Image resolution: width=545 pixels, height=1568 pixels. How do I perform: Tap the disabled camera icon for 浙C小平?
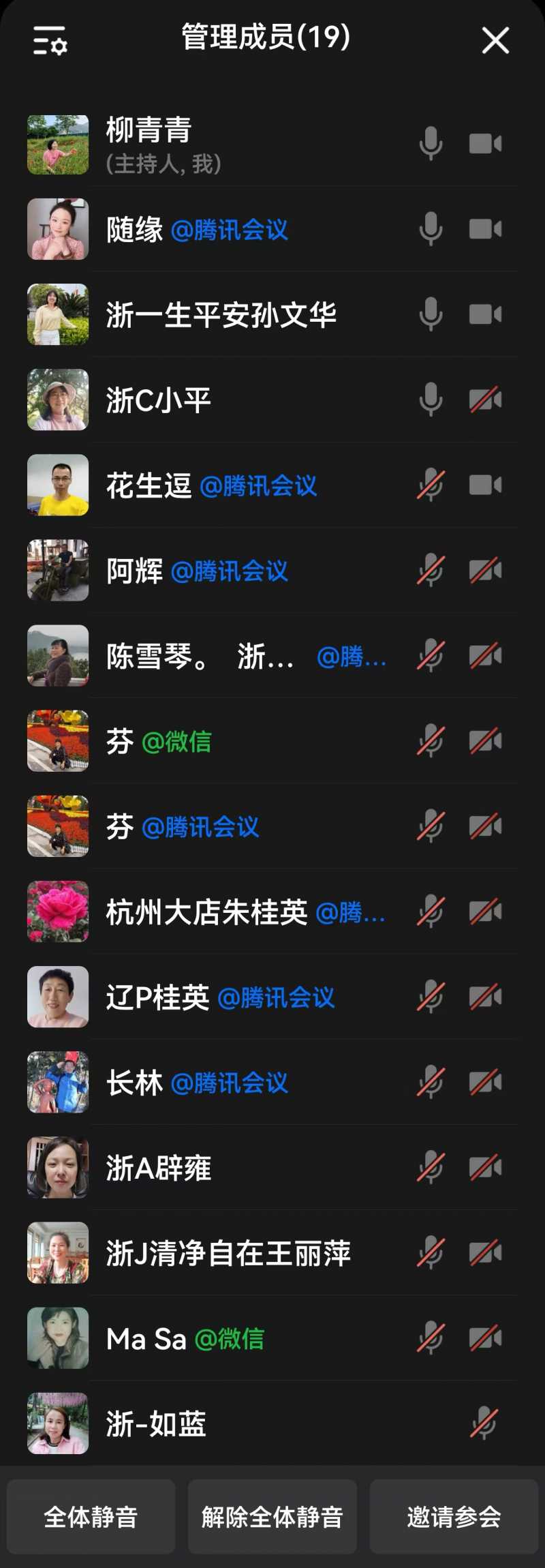pos(485,399)
